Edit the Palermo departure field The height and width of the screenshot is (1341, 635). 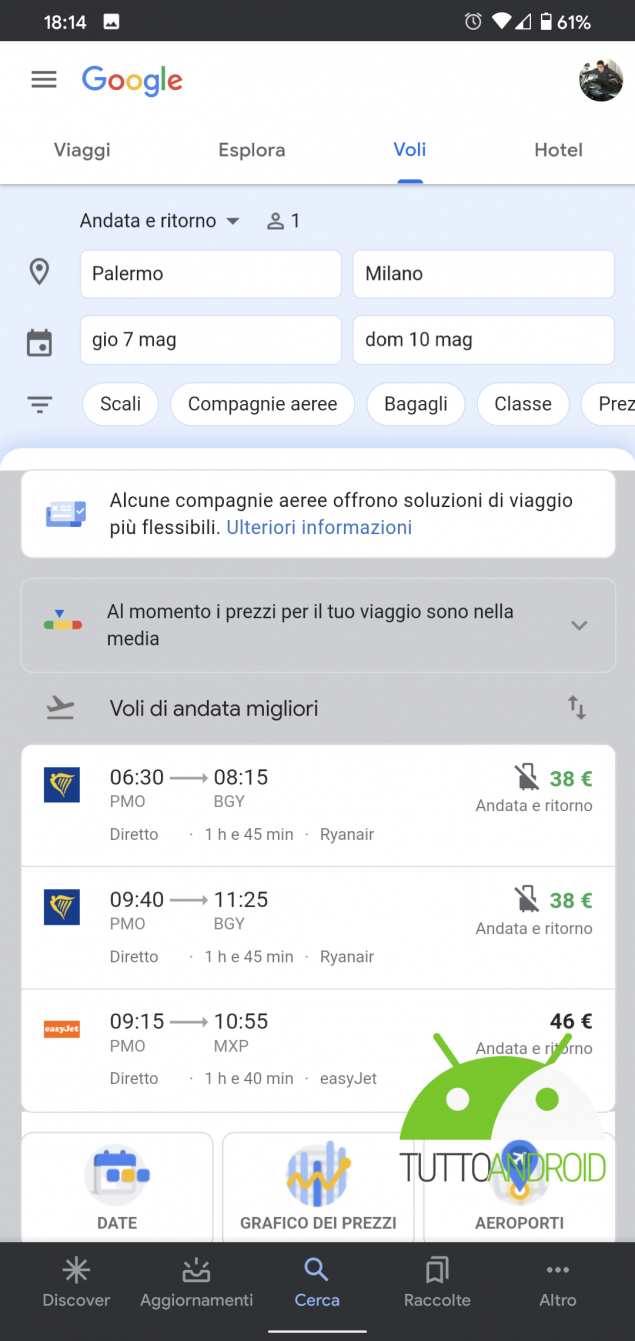pyautogui.click(x=211, y=274)
